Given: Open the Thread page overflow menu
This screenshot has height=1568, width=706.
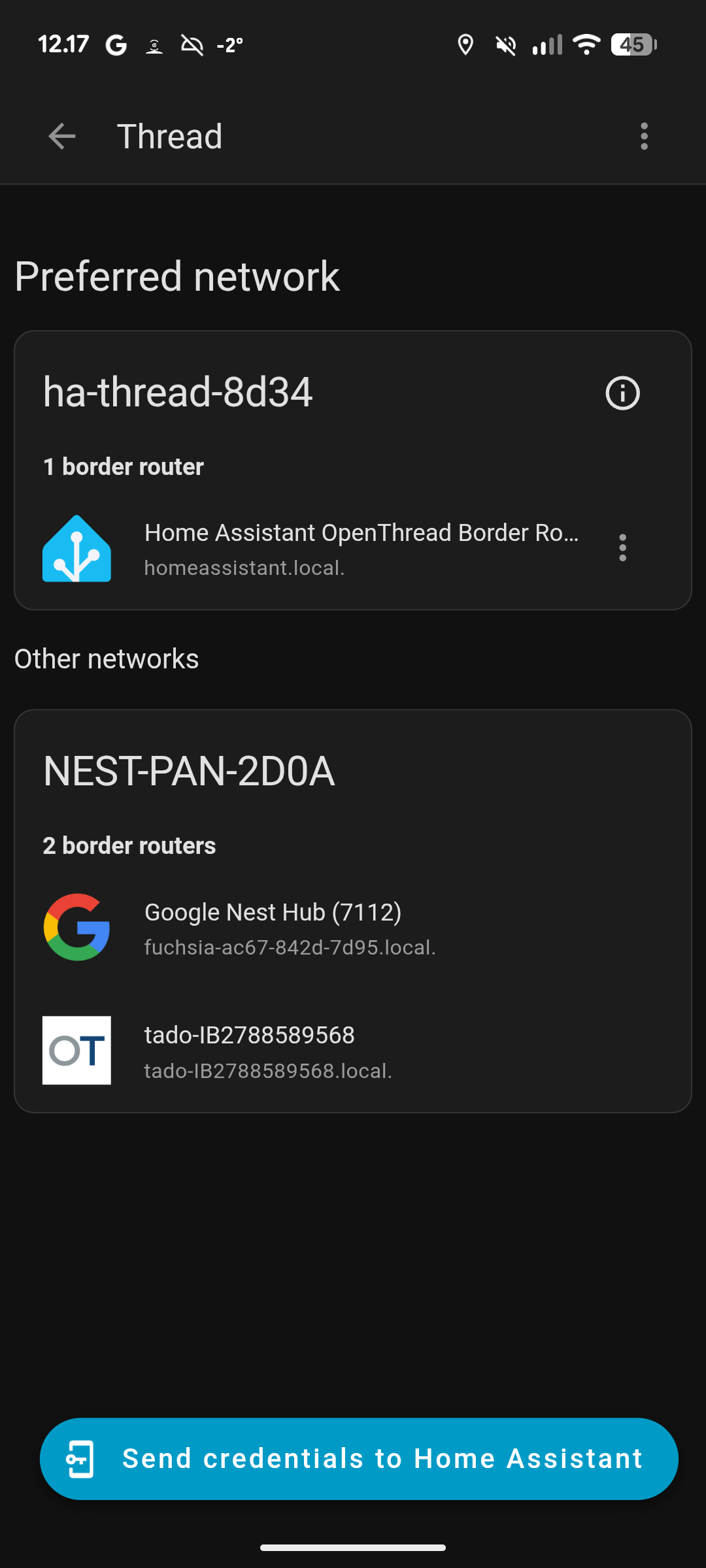Looking at the screenshot, I should pos(644,137).
